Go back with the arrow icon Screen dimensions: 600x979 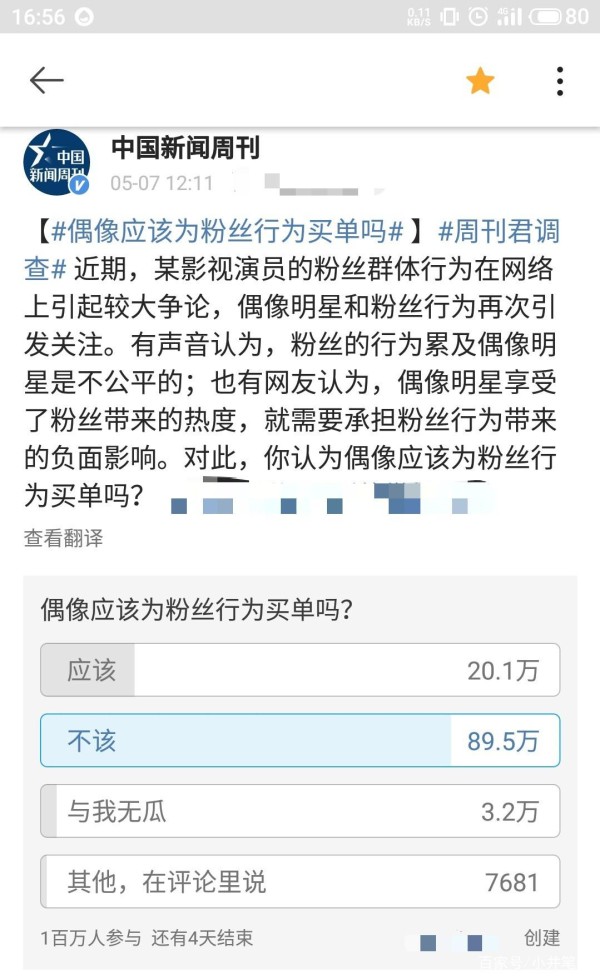pyautogui.click(x=46, y=81)
